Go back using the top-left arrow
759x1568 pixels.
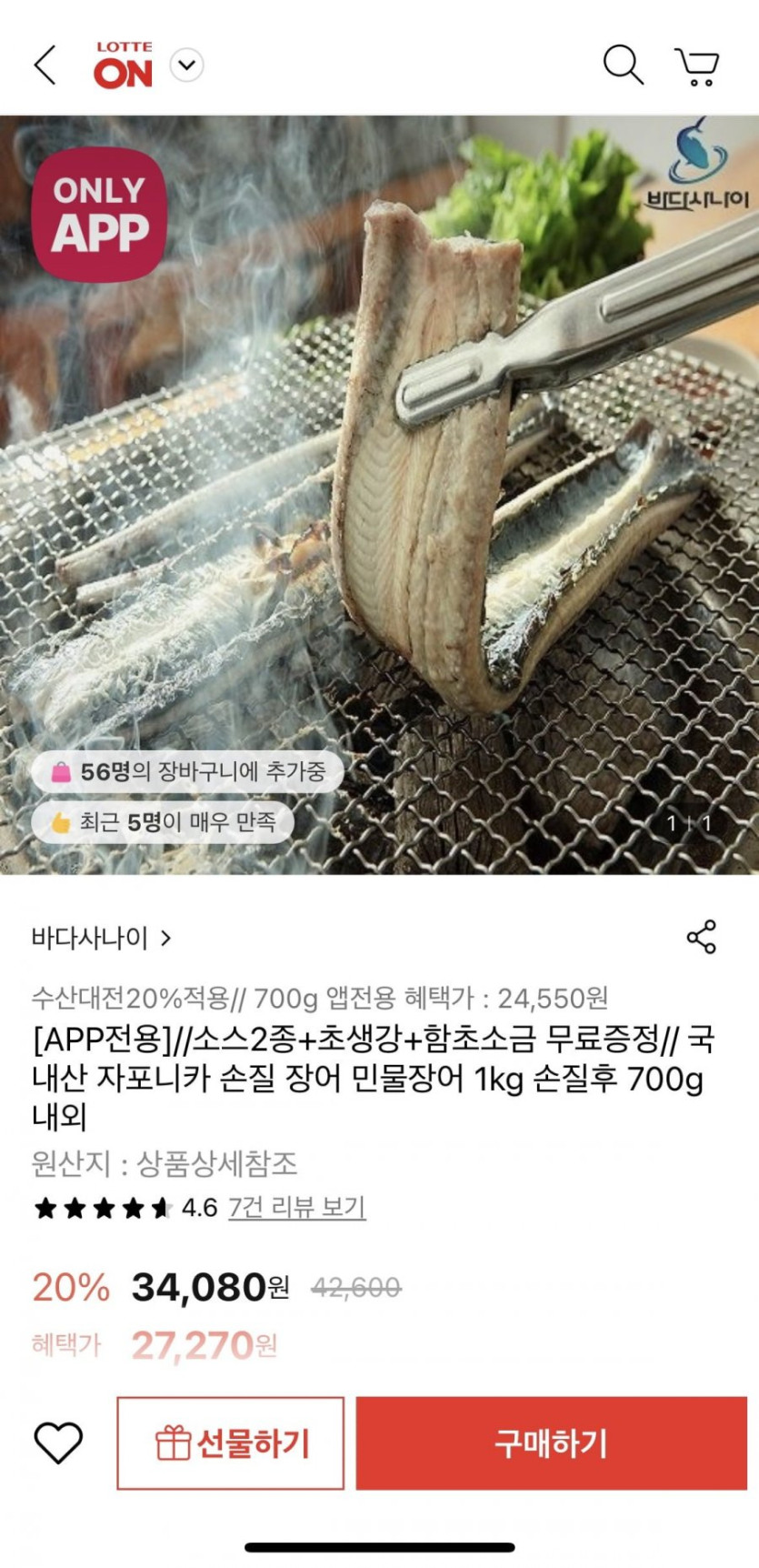[45, 65]
